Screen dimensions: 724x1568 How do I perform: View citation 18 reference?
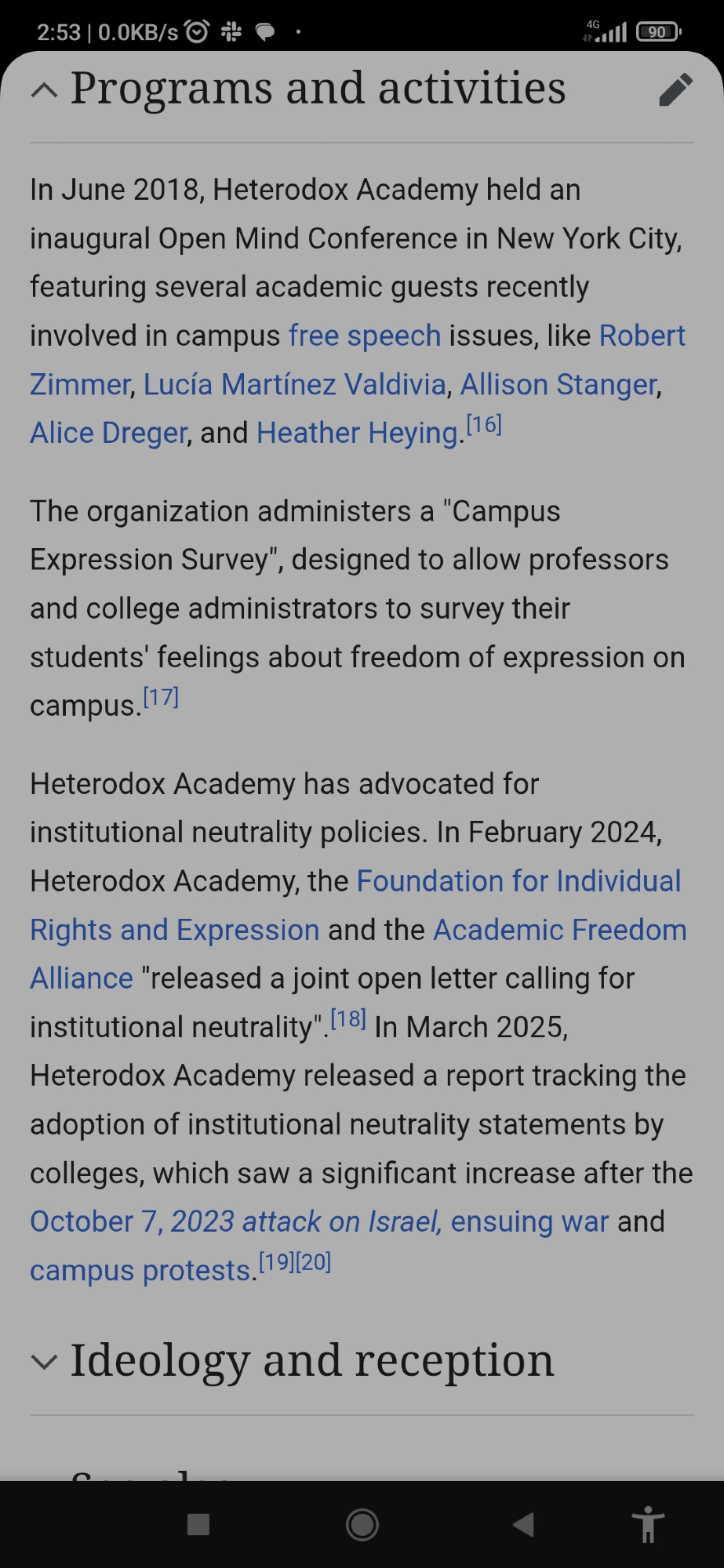point(348,1019)
